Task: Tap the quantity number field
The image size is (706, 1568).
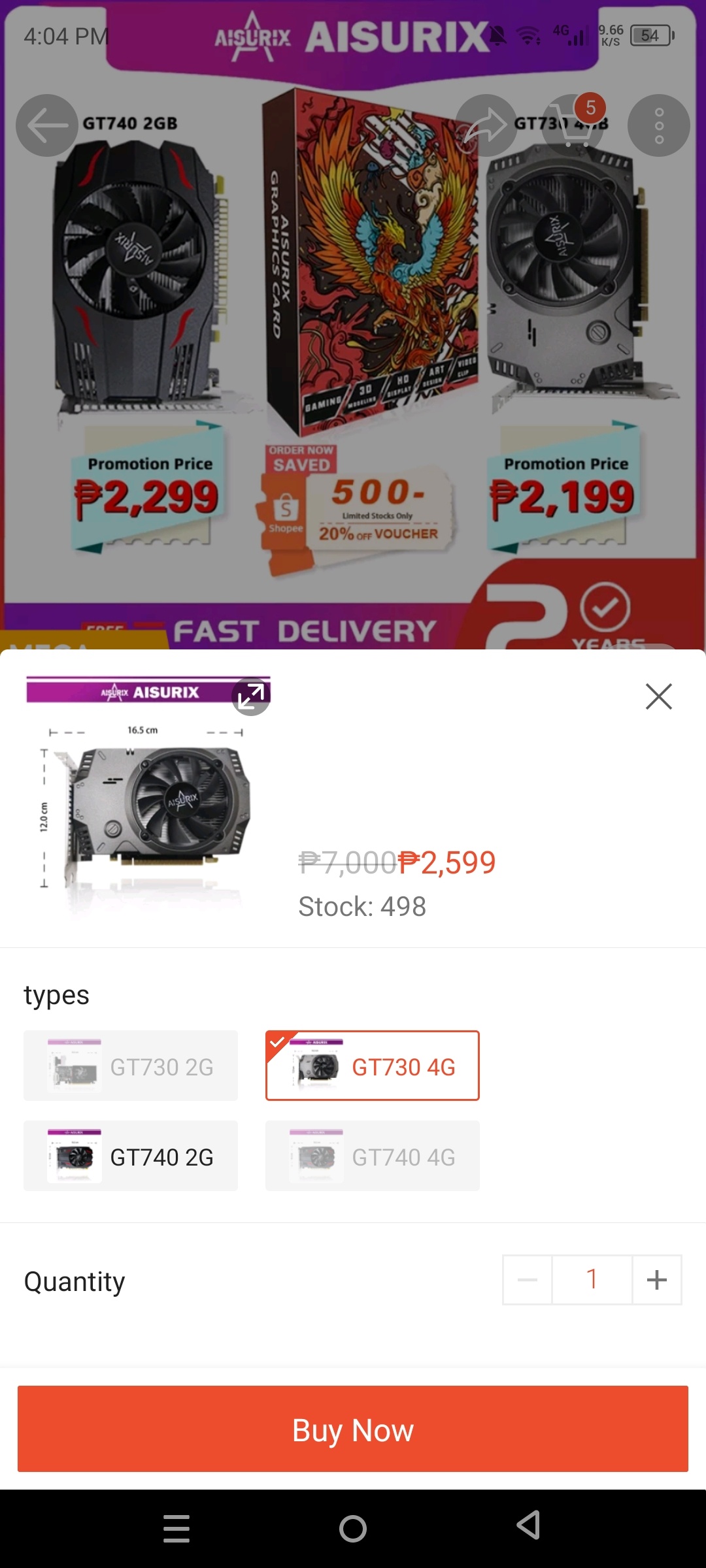Action: coord(592,1280)
